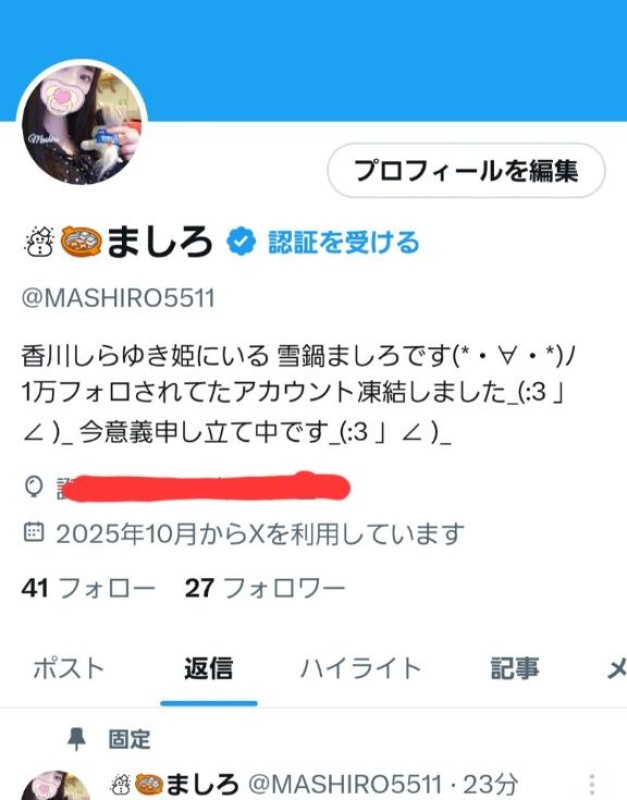Open the overflow menu on the pinned post
The image size is (627, 800).
[x=592, y=783]
